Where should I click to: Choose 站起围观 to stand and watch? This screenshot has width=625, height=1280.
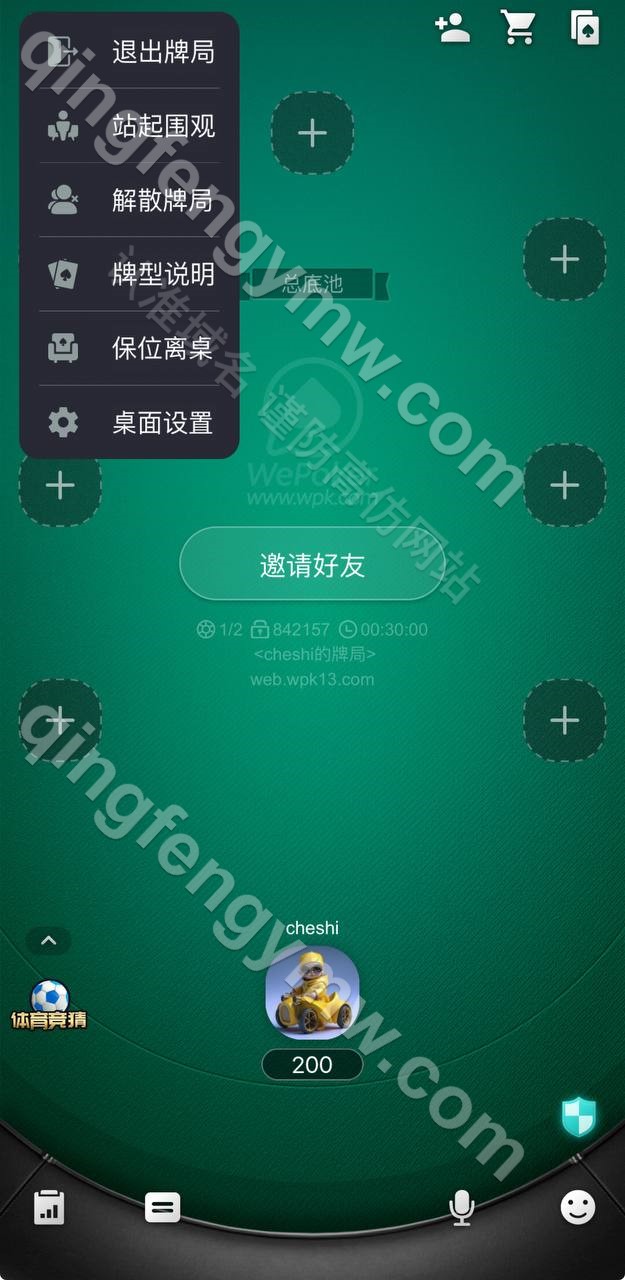click(129, 126)
